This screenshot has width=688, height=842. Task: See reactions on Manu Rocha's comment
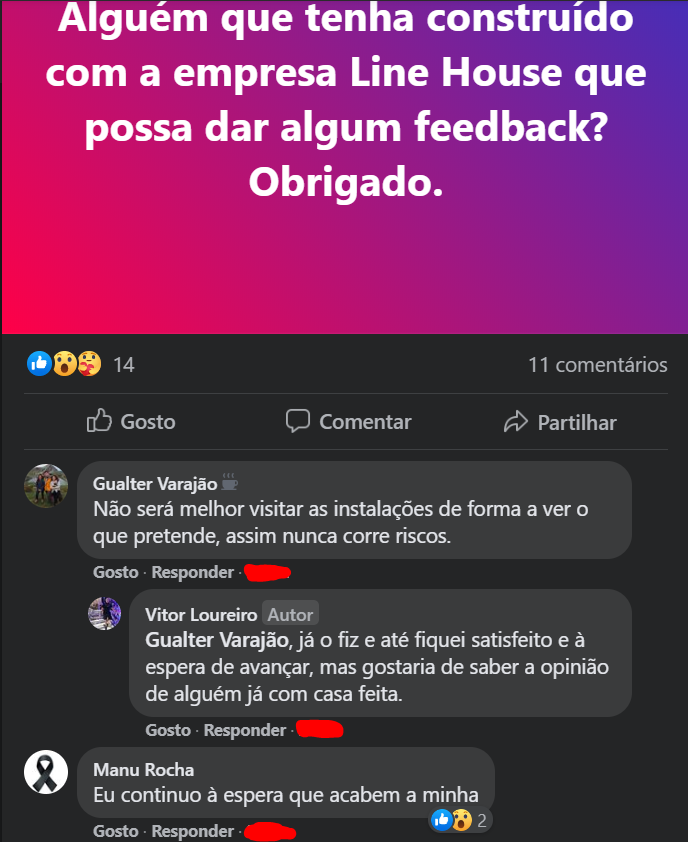tap(459, 820)
